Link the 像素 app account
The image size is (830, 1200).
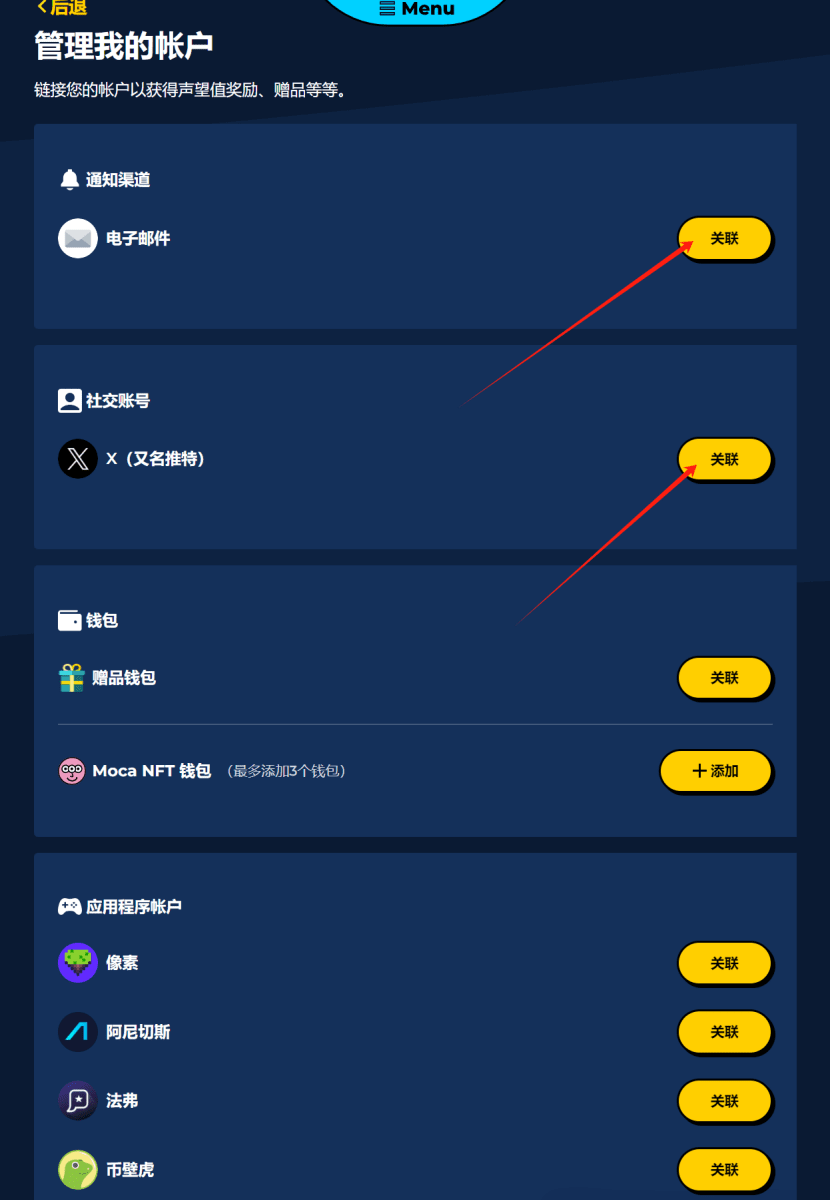pos(724,964)
